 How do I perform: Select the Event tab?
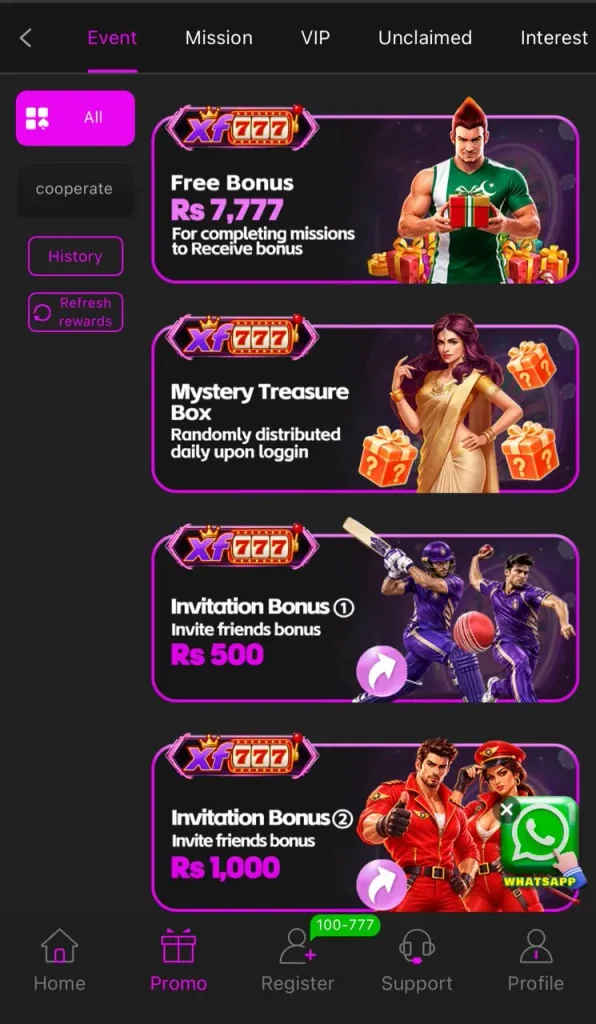112,38
